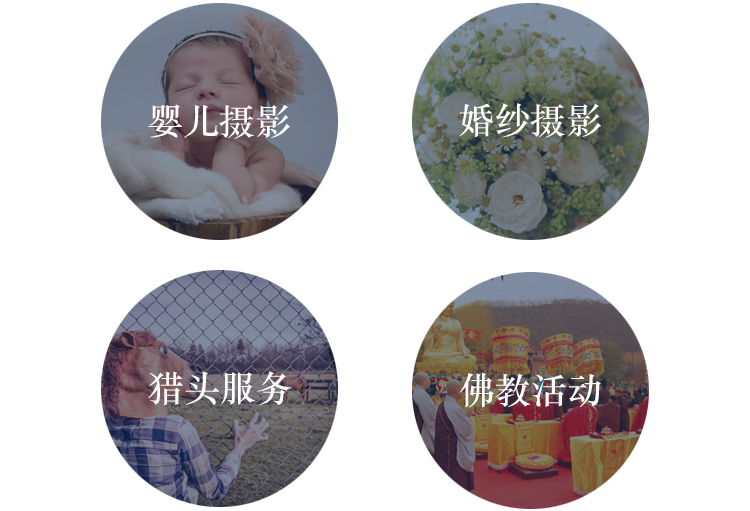The image size is (750, 511).
Task: Select the 婚纱摄影 circle tile
Action: tap(530, 120)
